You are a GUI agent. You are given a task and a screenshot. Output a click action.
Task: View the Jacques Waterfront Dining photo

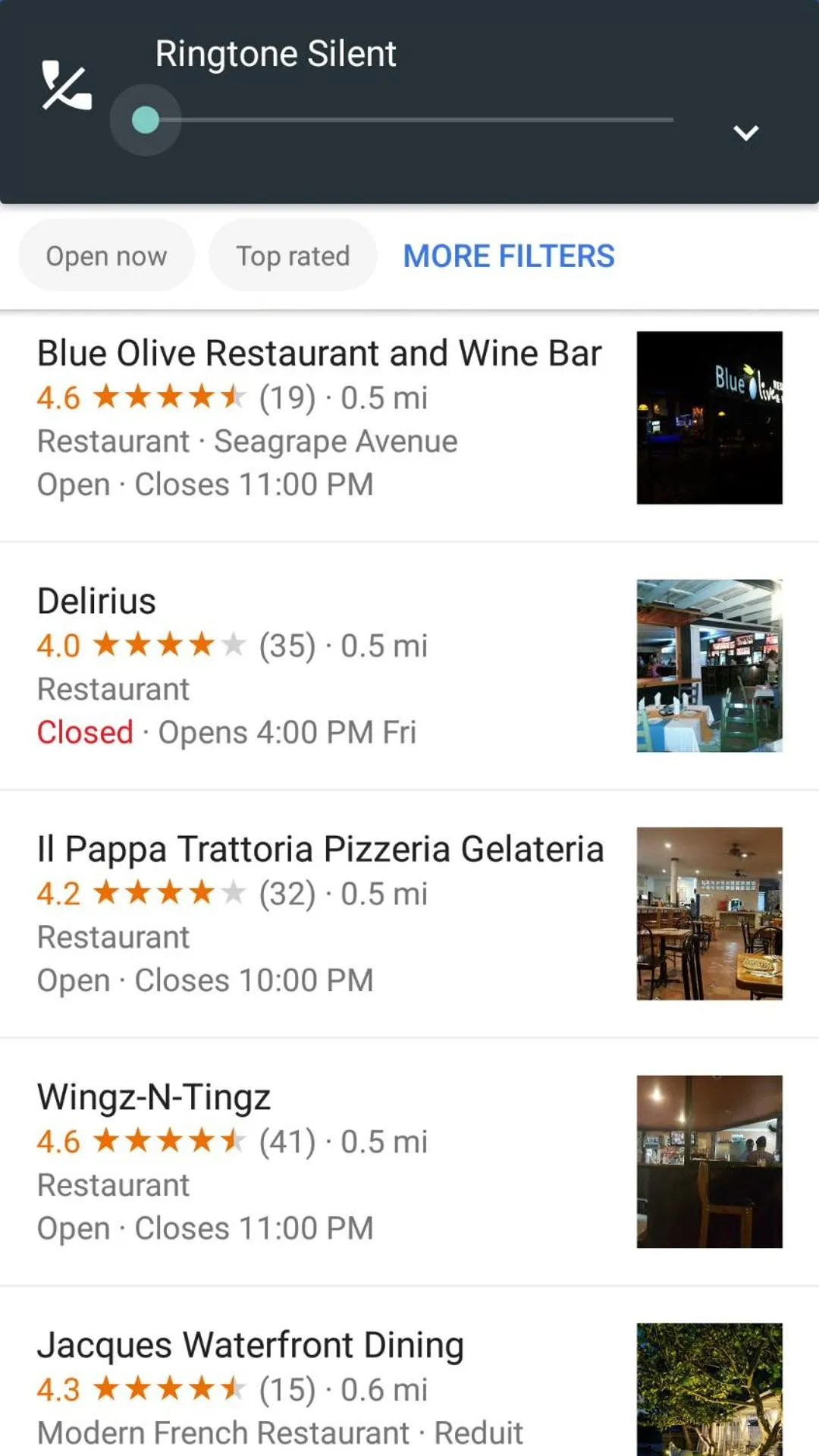[x=709, y=1390]
